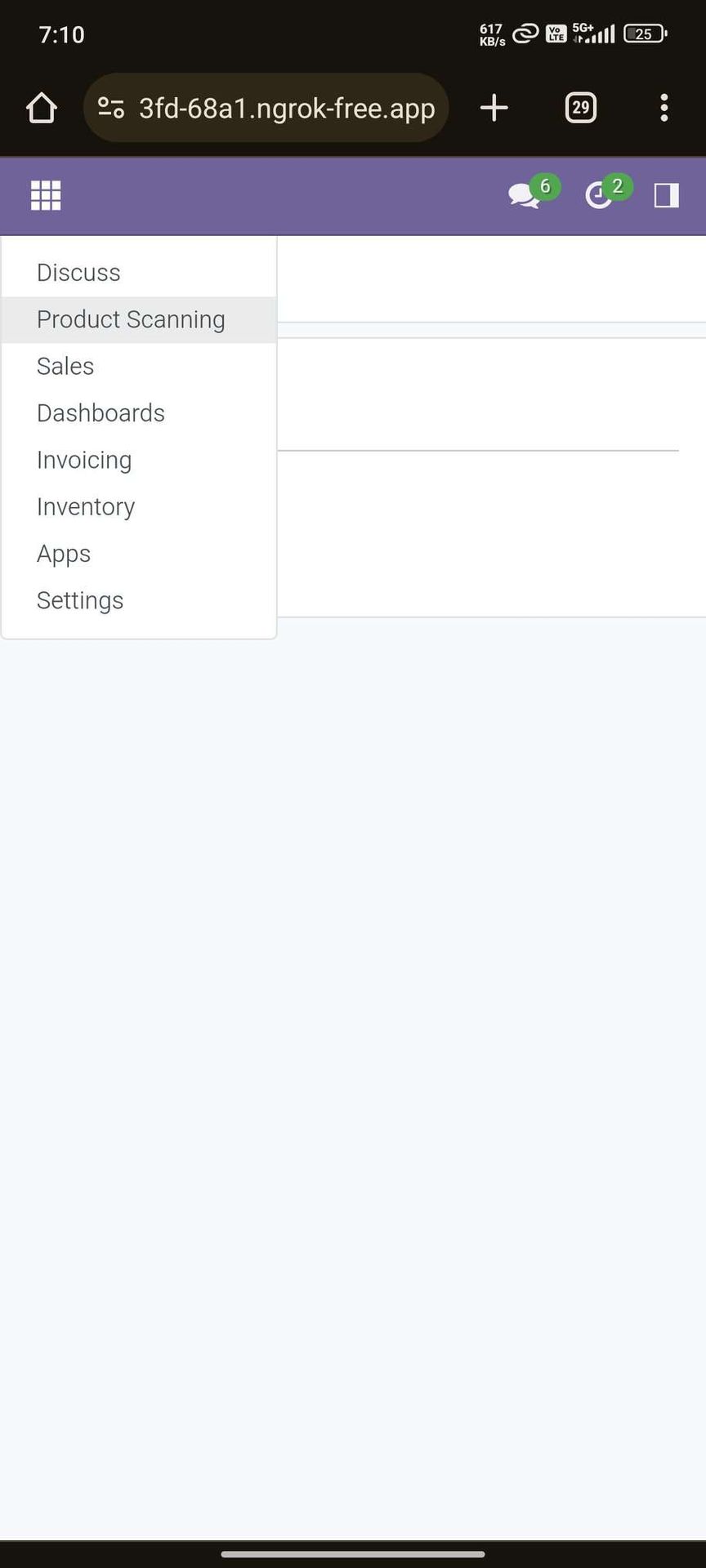Toggle the side panel icon
Image resolution: width=706 pixels, height=1568 pixels.
coord(667,195)
